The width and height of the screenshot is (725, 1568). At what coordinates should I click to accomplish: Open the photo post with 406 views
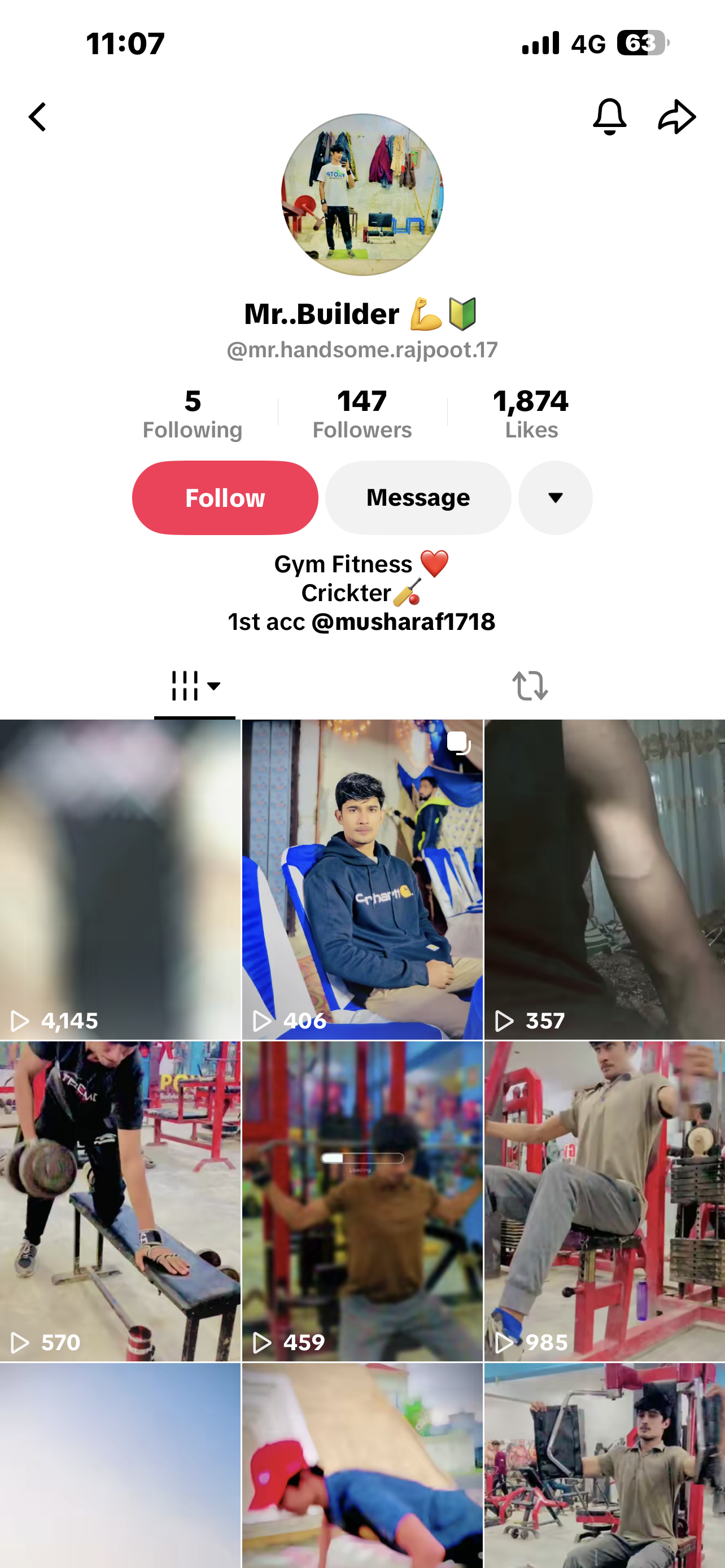click(x=362, y=879)
